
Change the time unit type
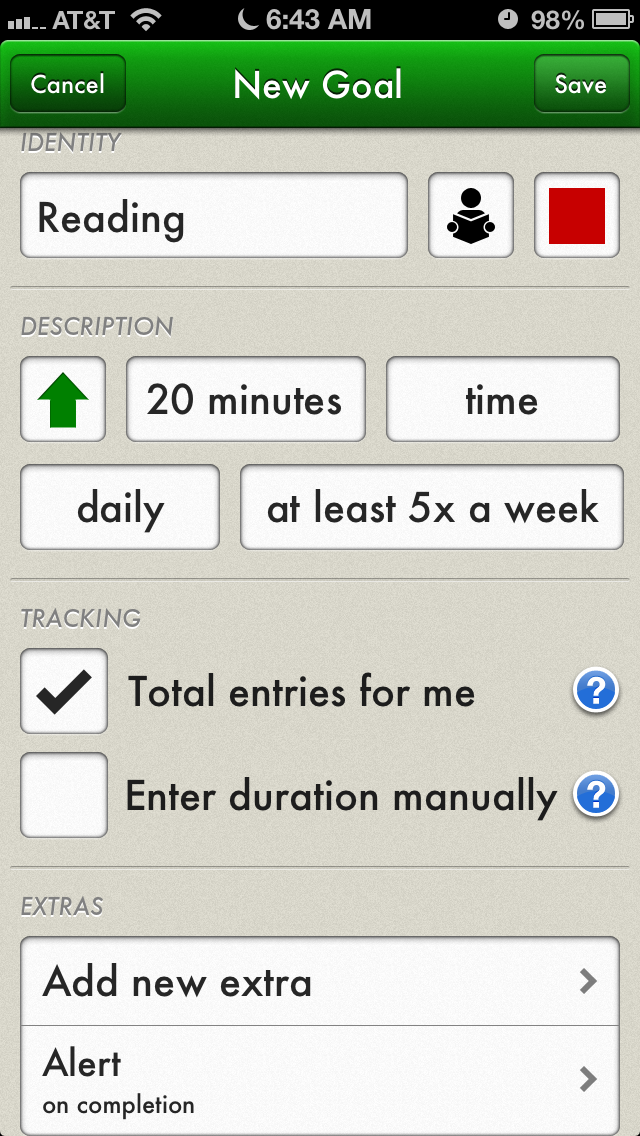503,399
